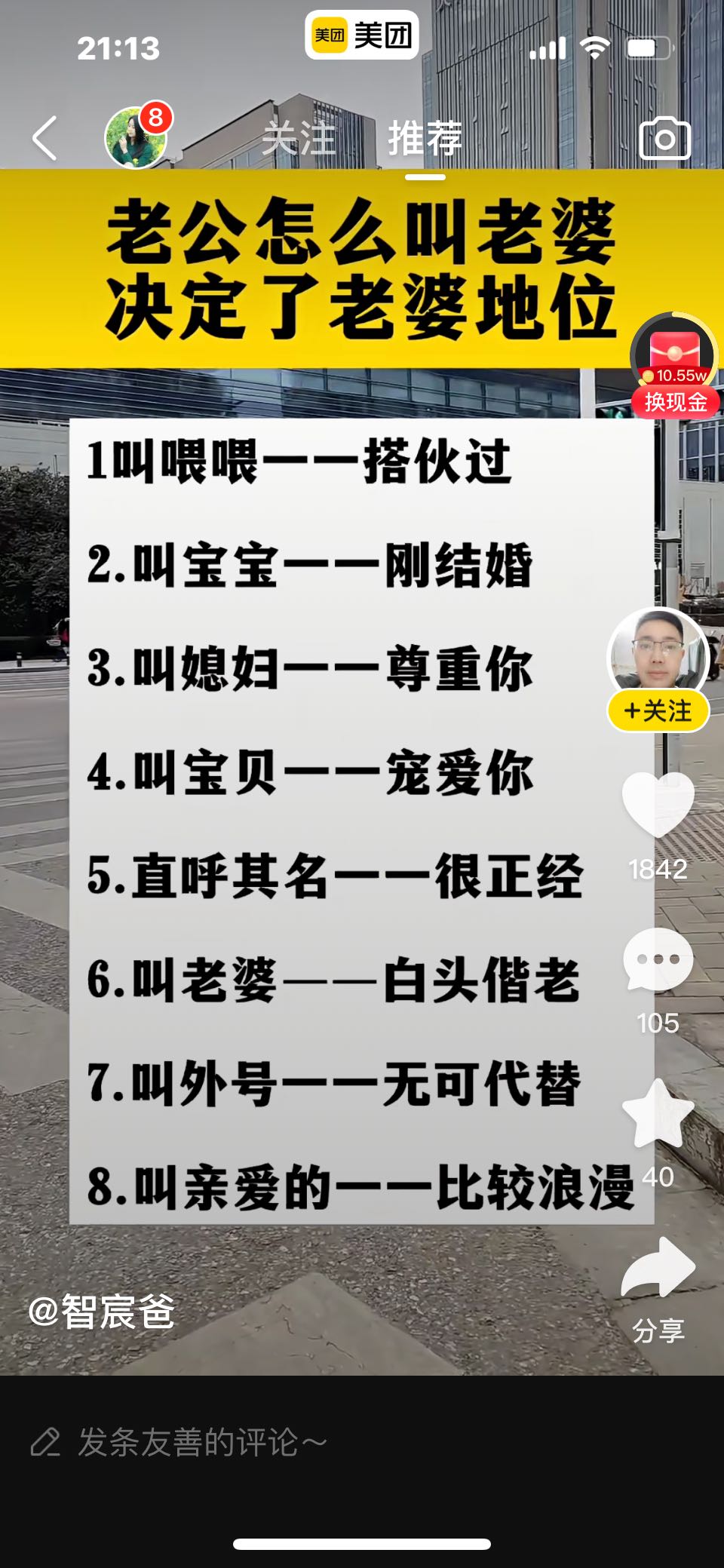The image size is (724, 1568).
Task: Return to the 美团 app pill
Action: 362,35
